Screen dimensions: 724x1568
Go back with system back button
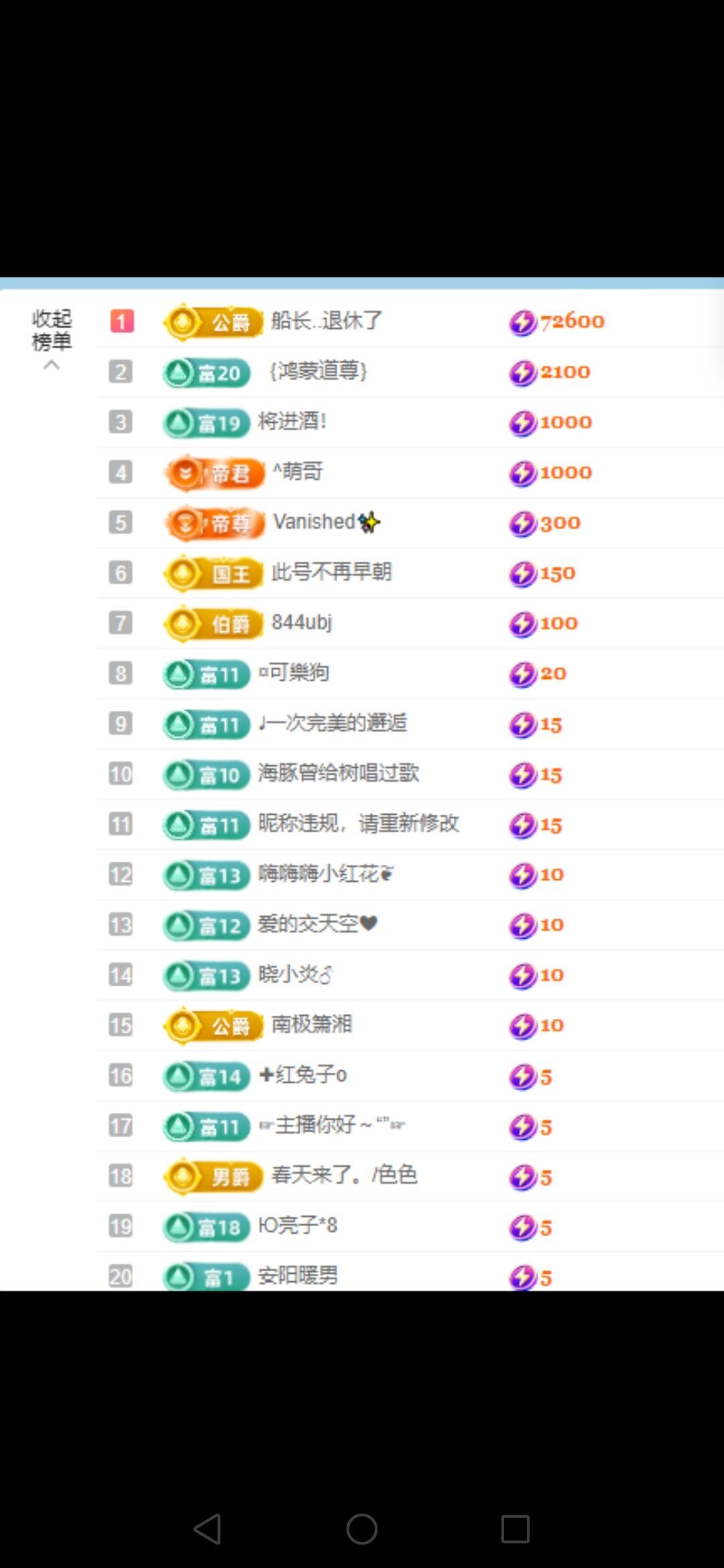point(207,1529)
